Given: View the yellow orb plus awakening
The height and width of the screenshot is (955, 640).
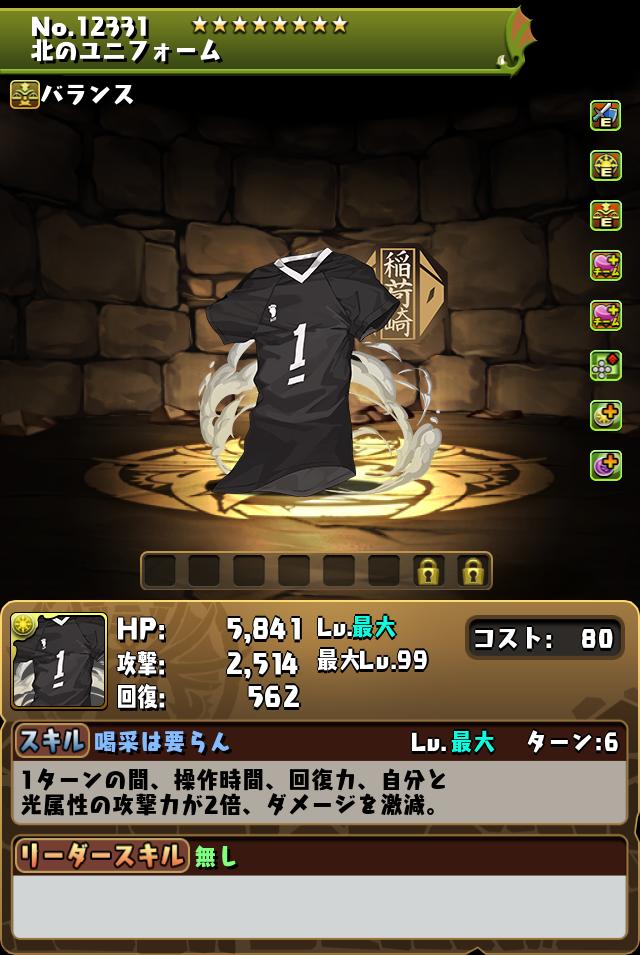Looking at the screenshot, I should click(605, 415).
